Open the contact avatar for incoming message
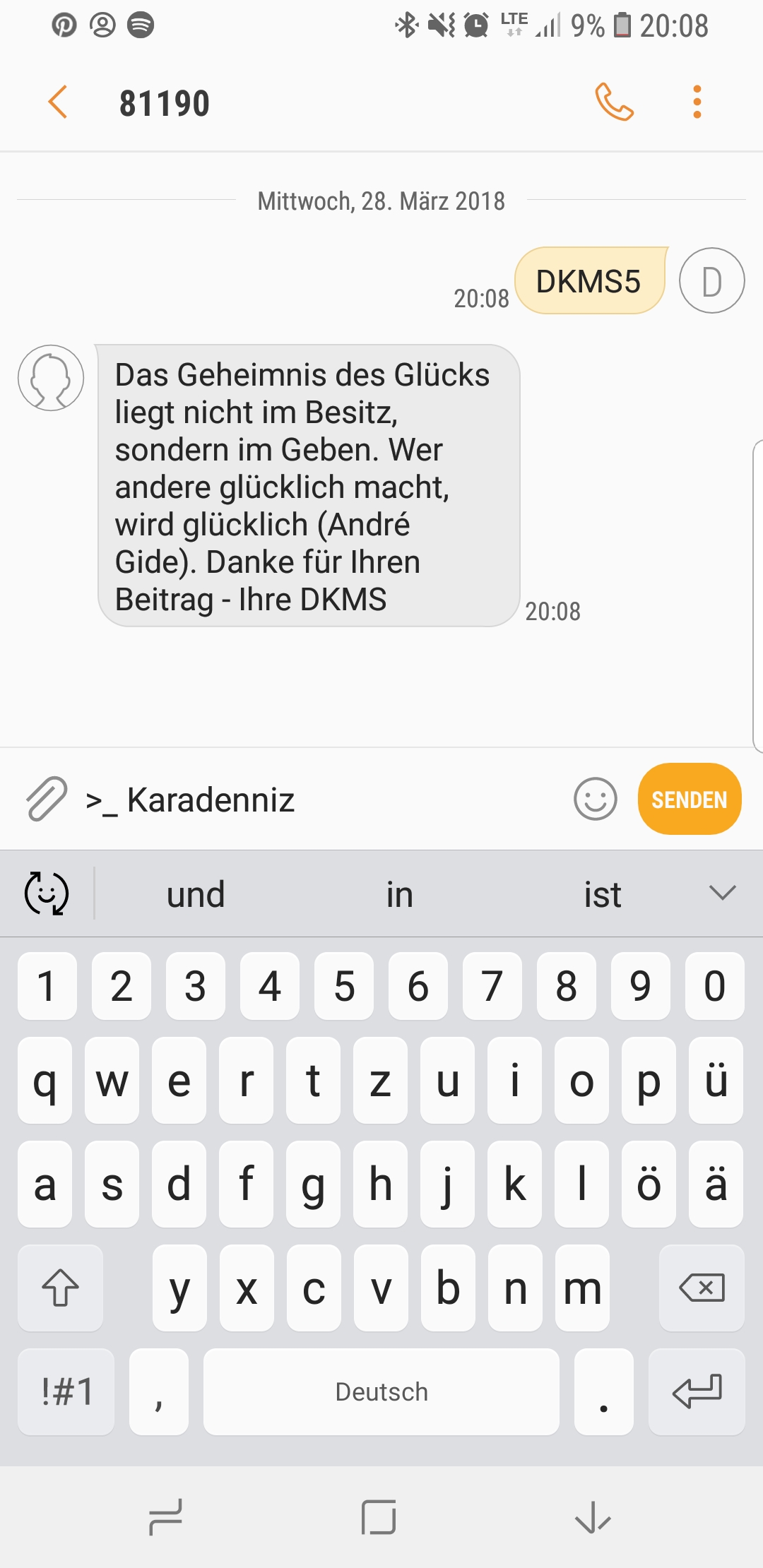 [x=51, y=378]
